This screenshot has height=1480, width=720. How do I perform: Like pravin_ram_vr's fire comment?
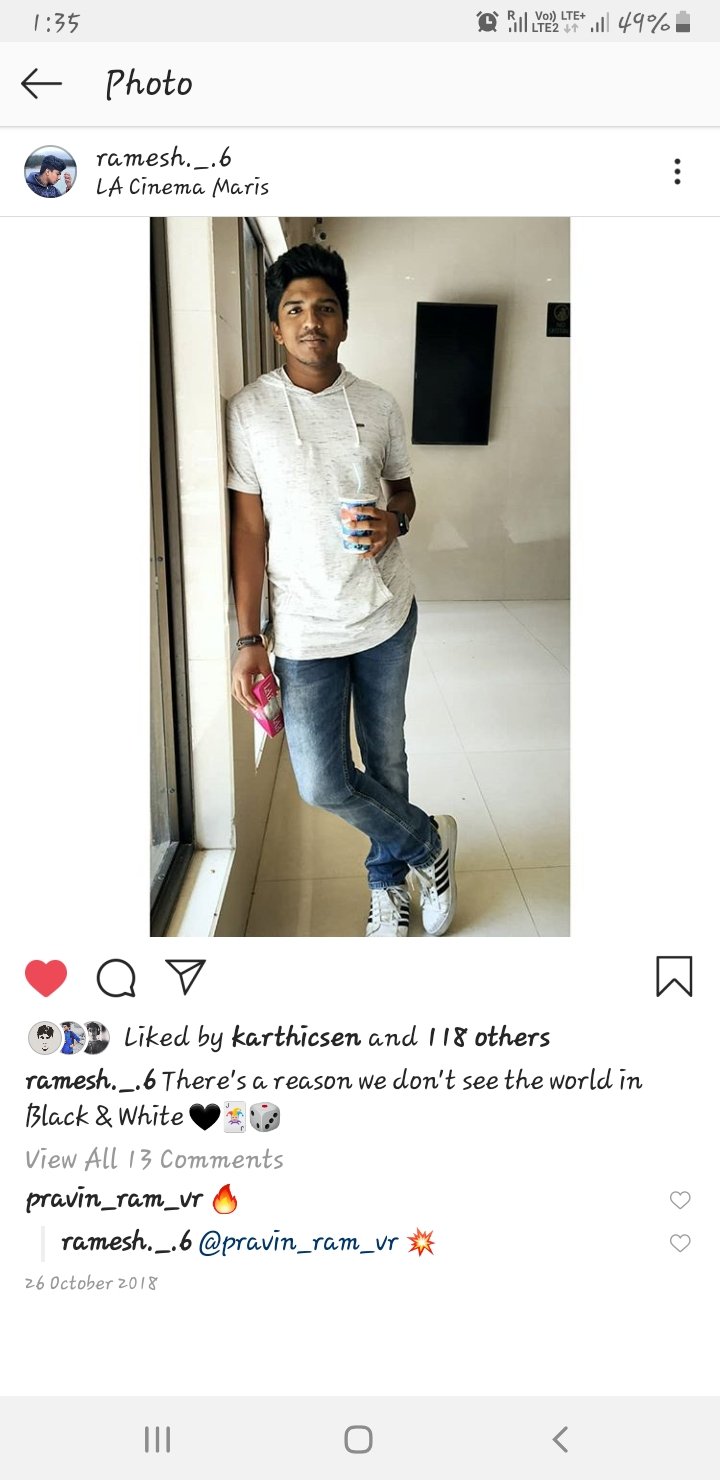tap(680, 1200)
